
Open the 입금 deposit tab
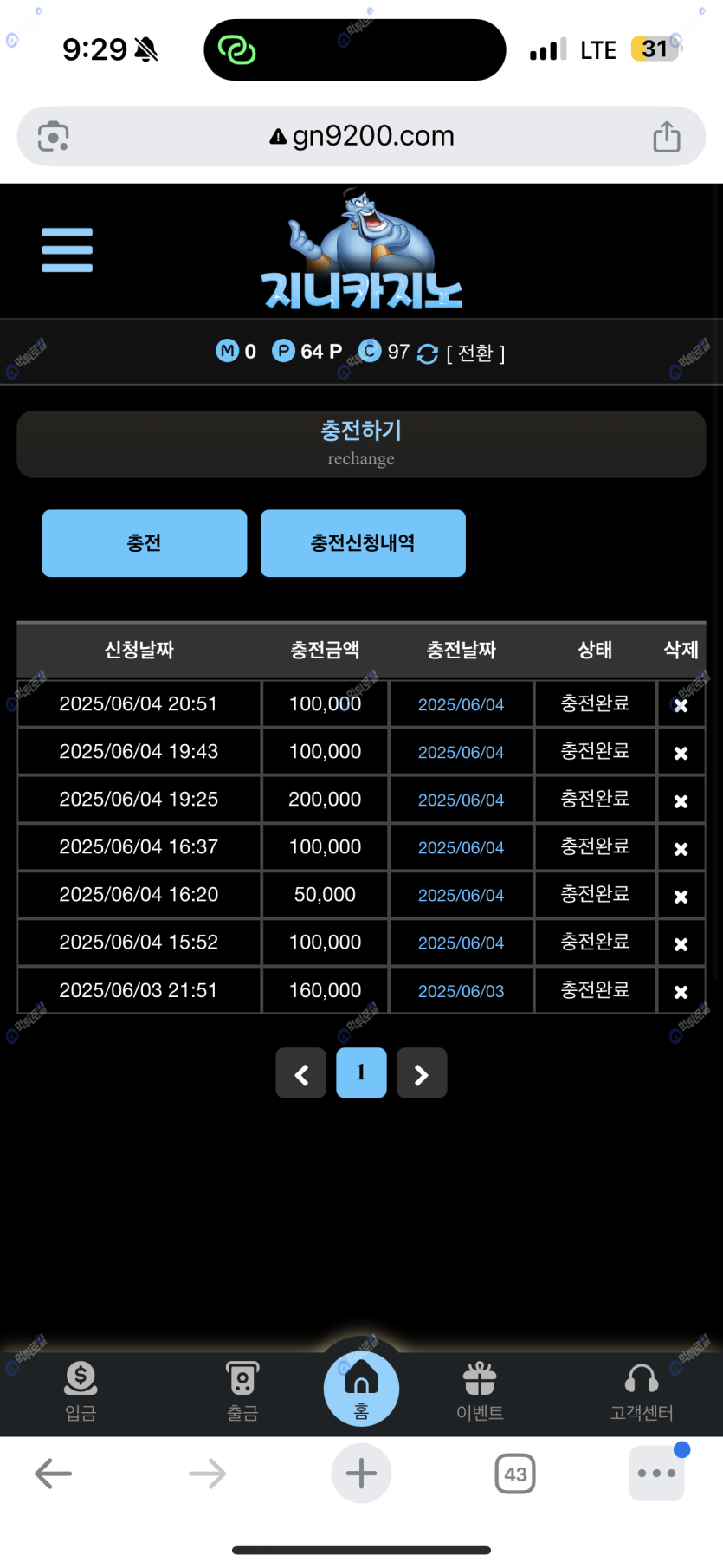81,1390
